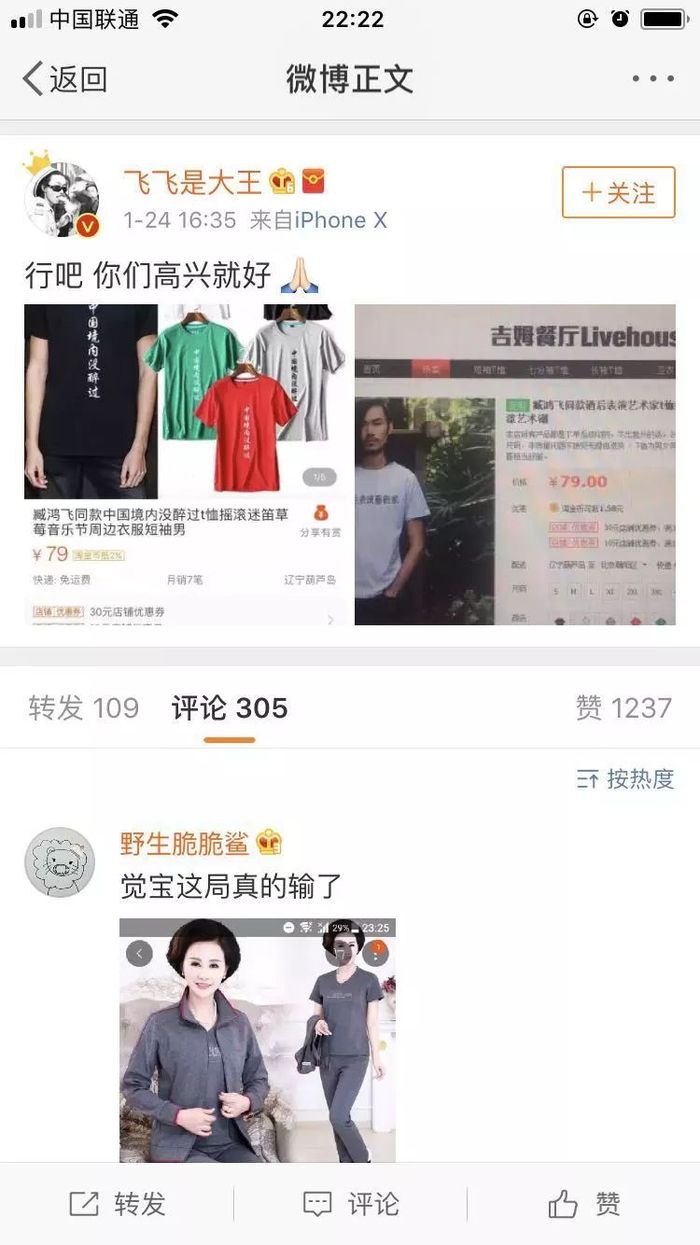Screen dimensions: 700x1245
Task: Write a comment via bottom 评论 button
Action: pyautogui.click(x=350, y=1204)
